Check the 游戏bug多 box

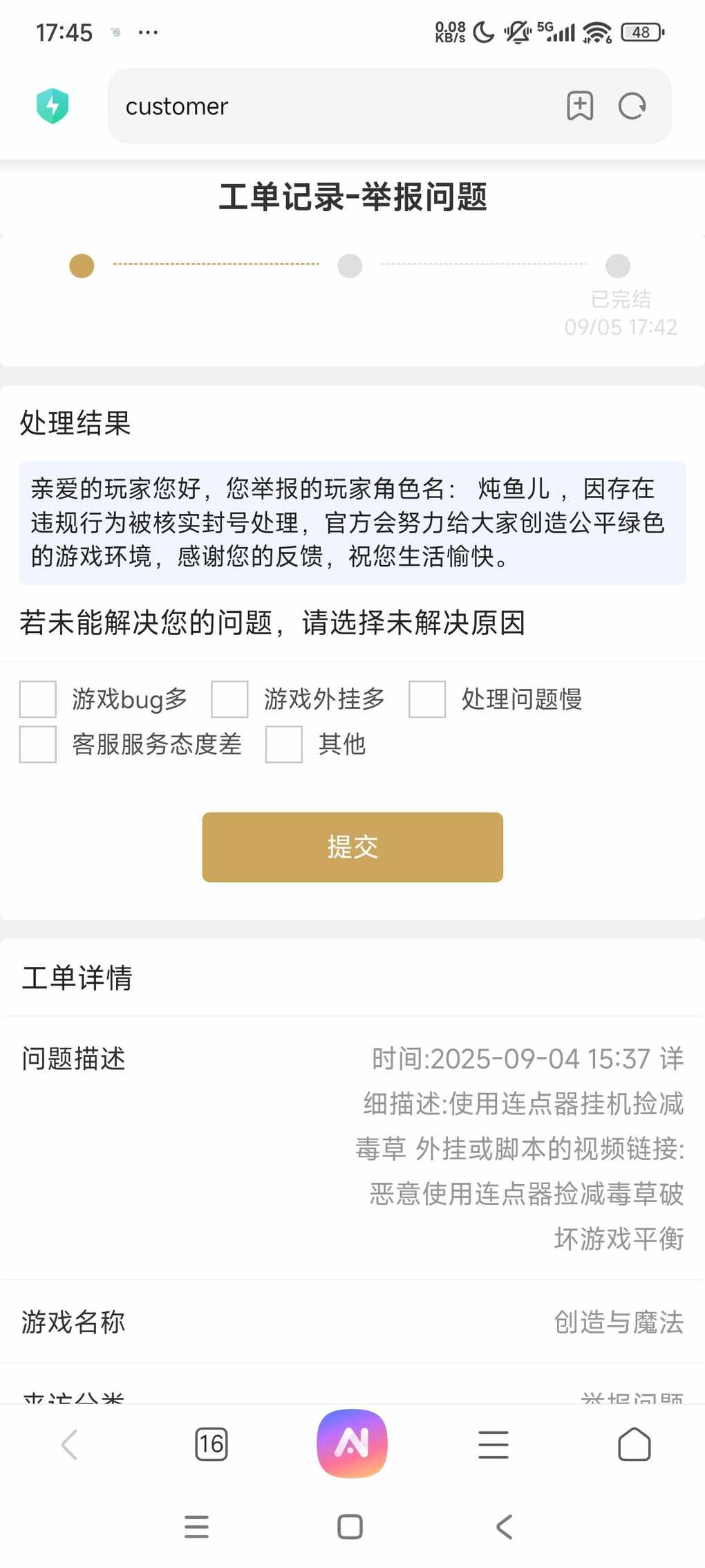(x=38, y=699)
